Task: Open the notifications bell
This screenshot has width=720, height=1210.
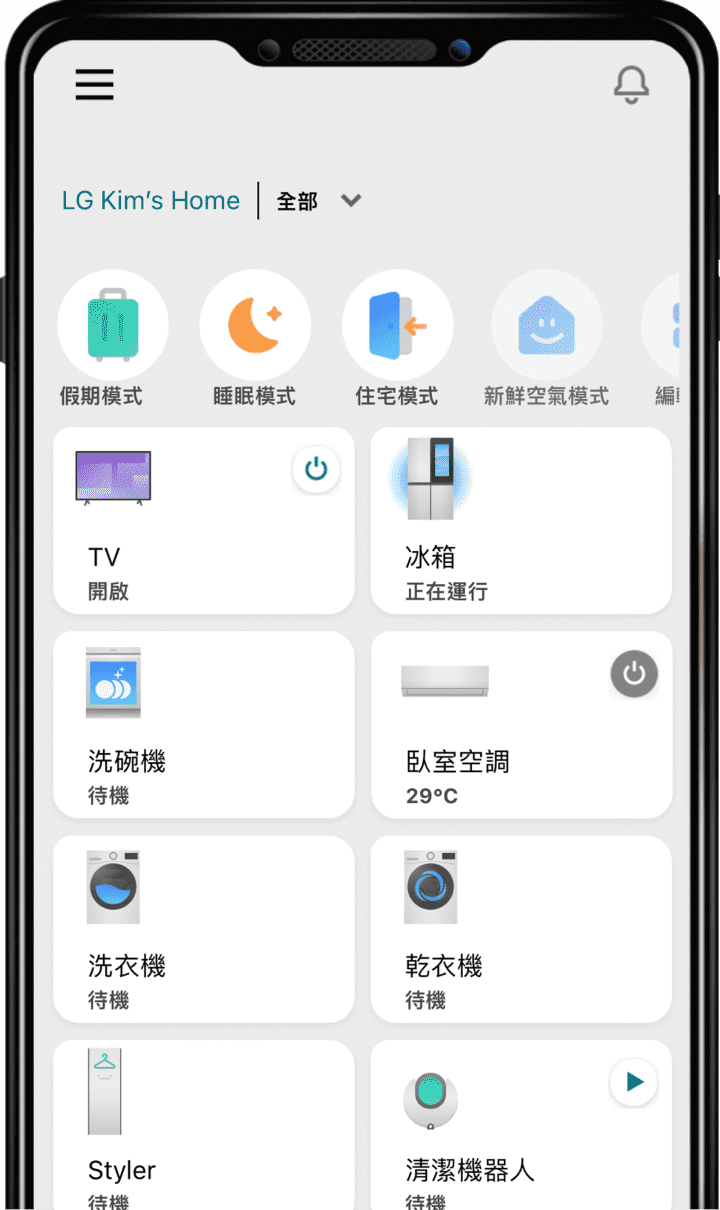Action: (631, 86)
